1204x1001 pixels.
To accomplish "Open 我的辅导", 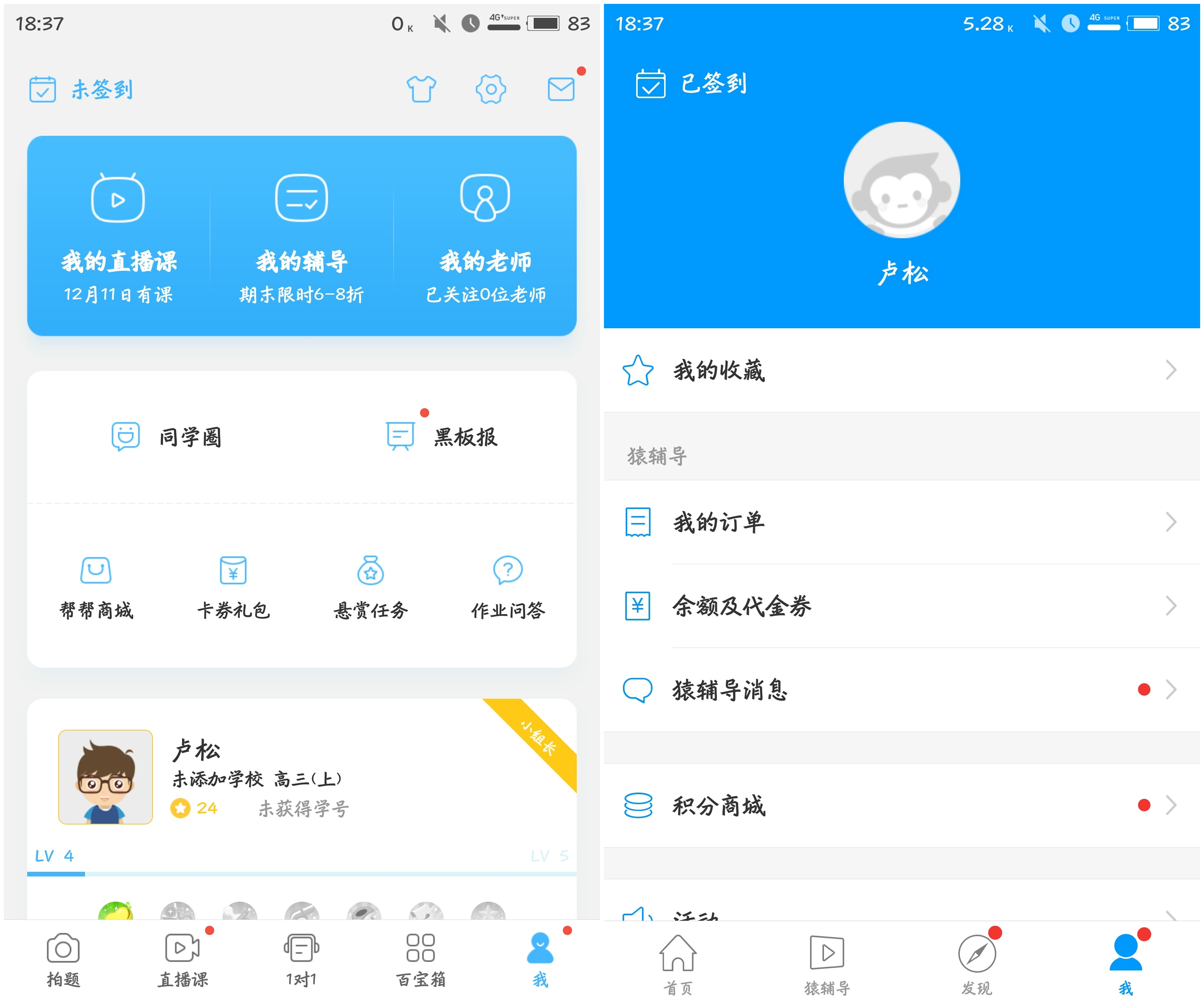I will pyautogui.click(x=302, y=236).
